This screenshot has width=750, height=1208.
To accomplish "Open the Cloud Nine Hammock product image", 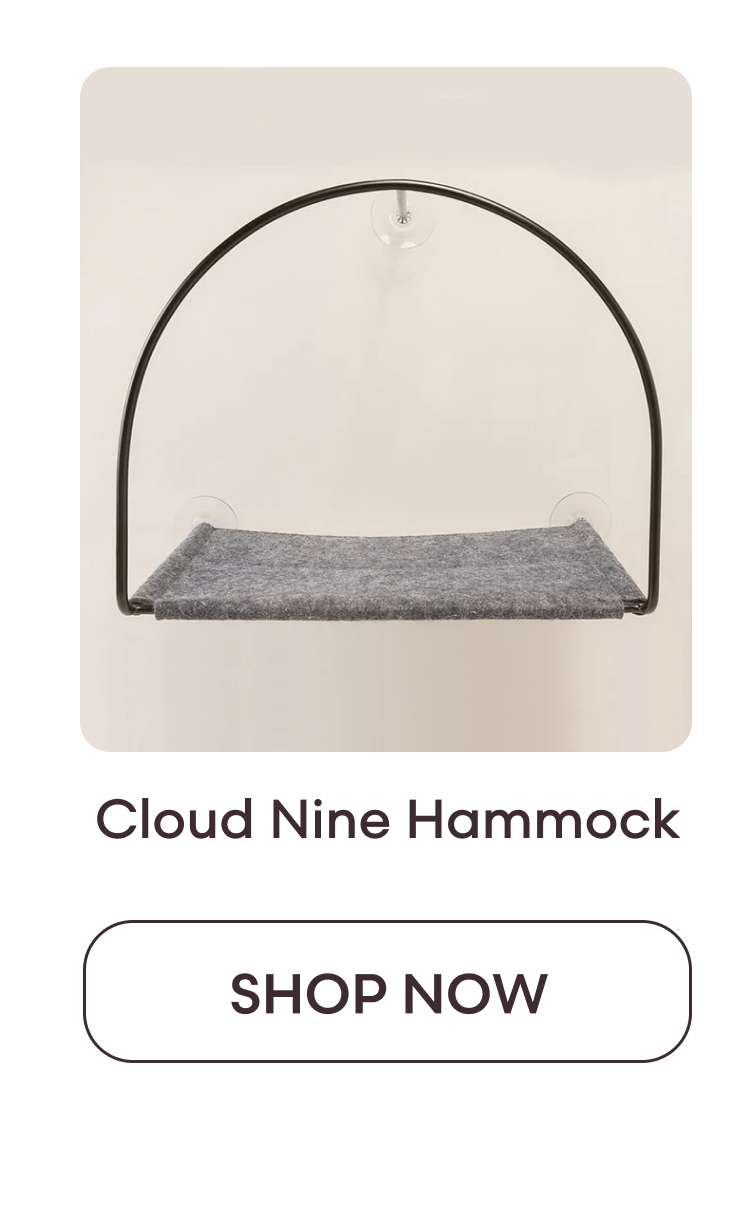I will click(386, 409).
